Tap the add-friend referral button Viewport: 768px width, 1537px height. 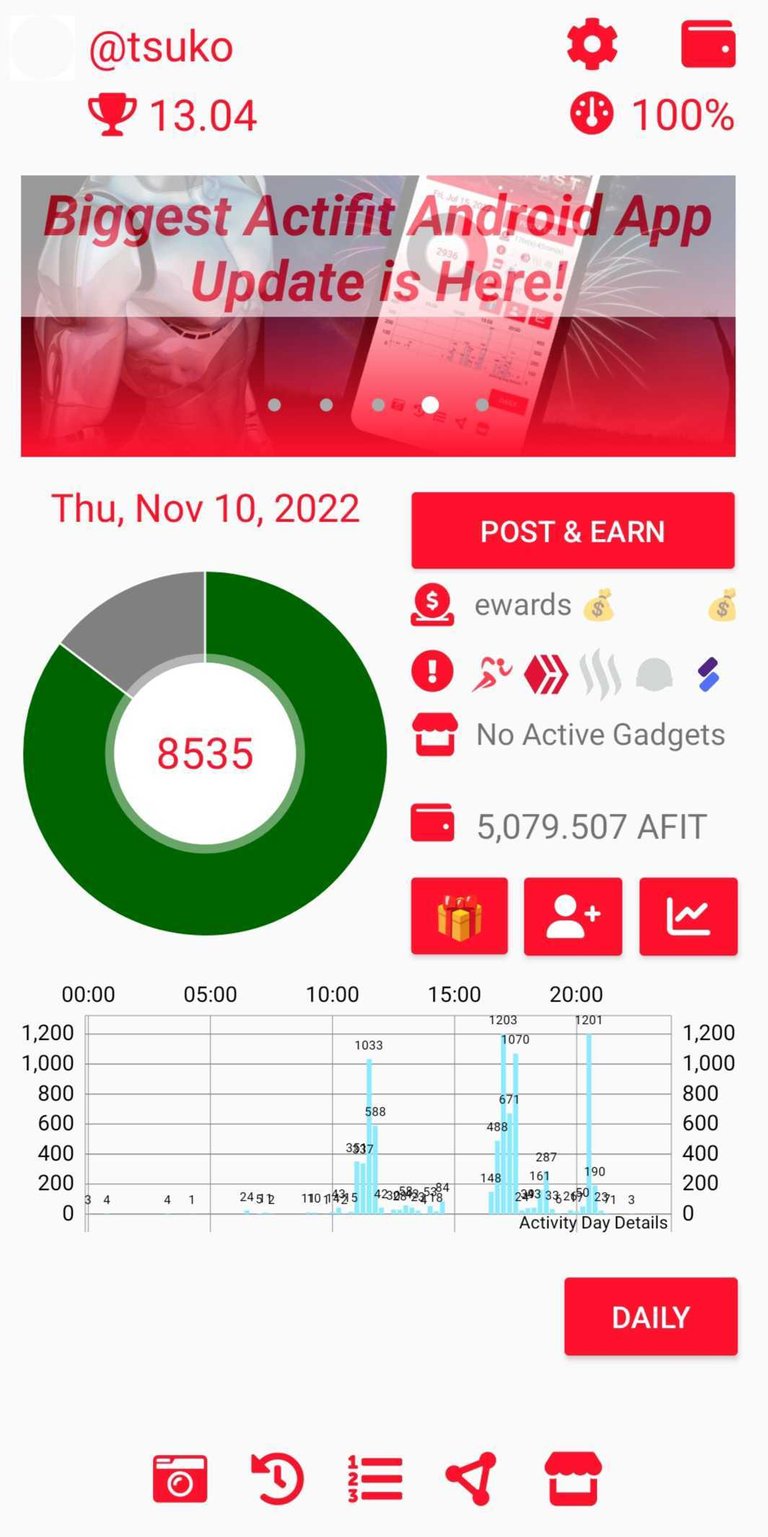point(573,916)
